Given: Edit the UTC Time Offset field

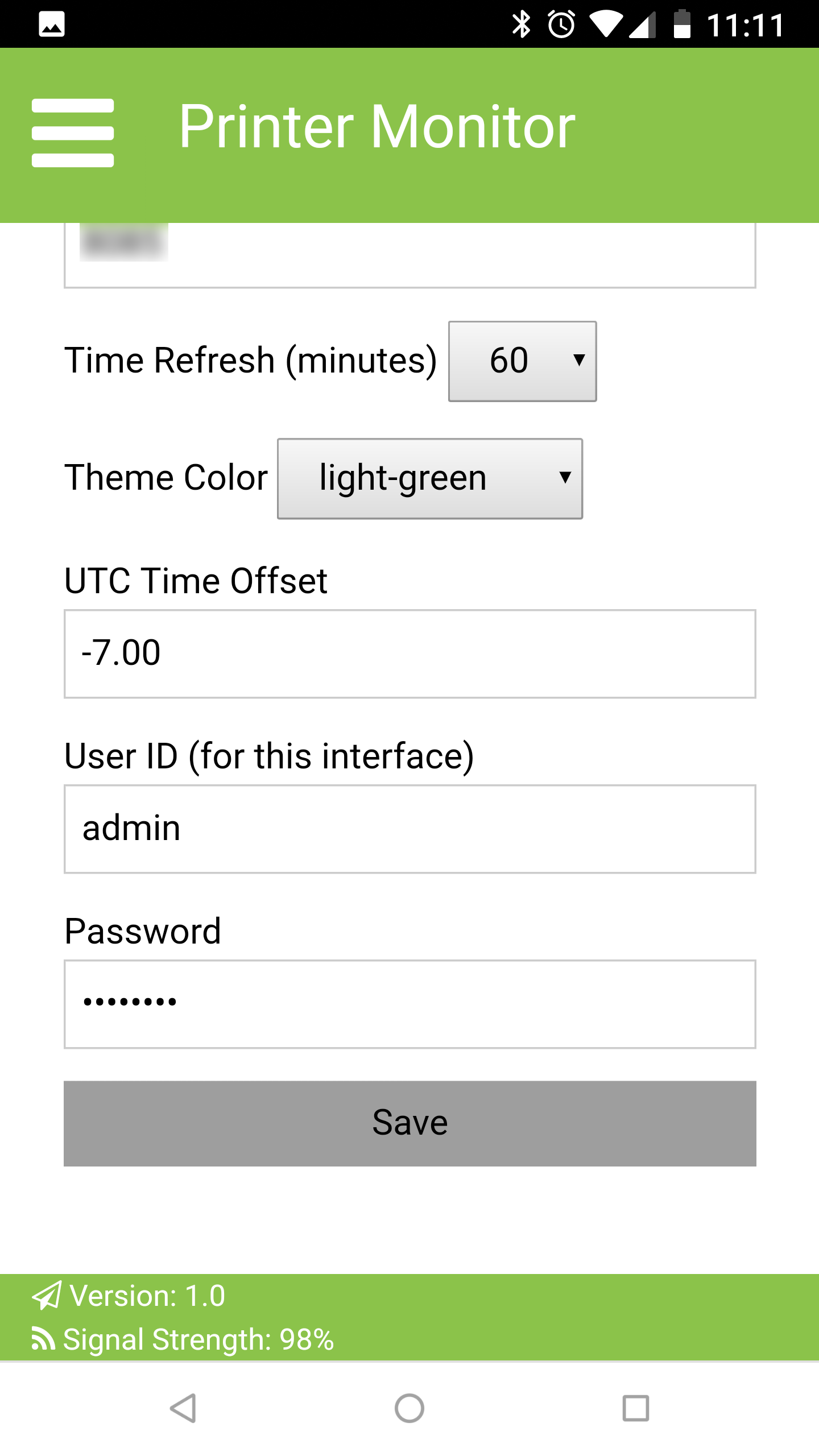Looking at the screenshot, I should tap(409, 653).
